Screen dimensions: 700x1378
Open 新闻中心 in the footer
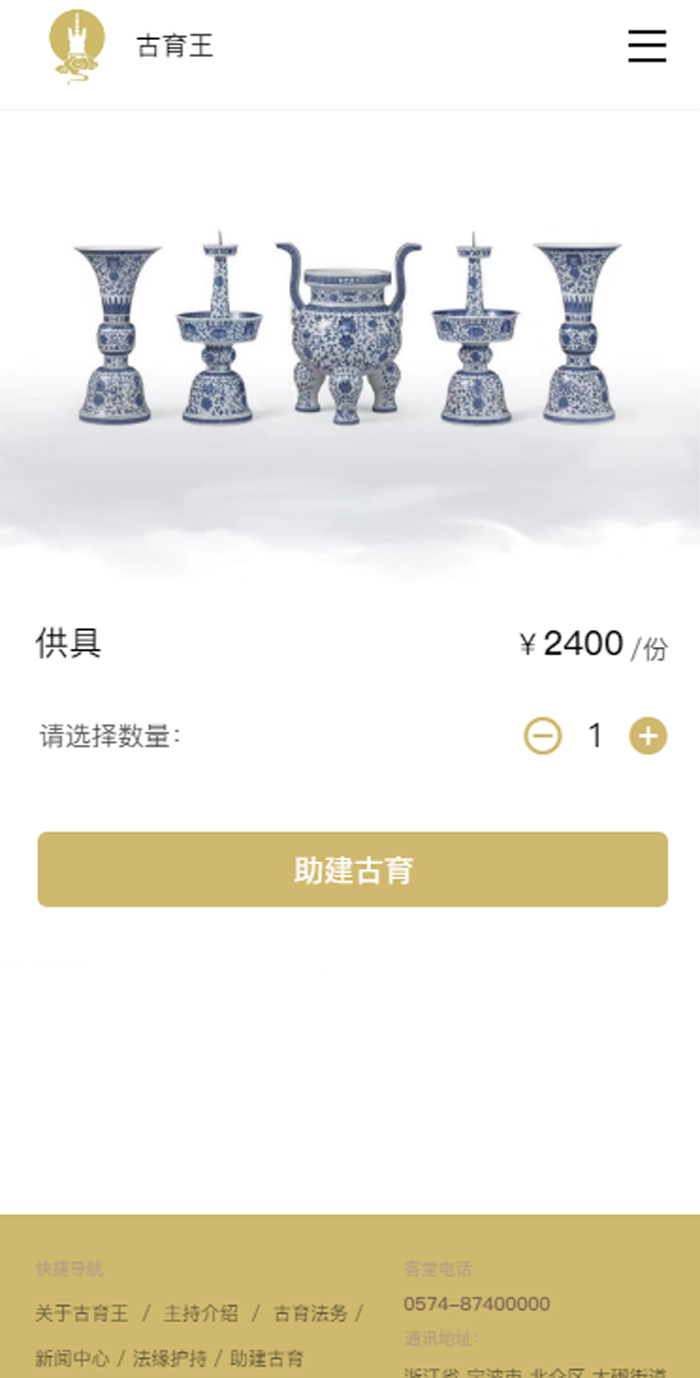click(x=72, y=1358)
